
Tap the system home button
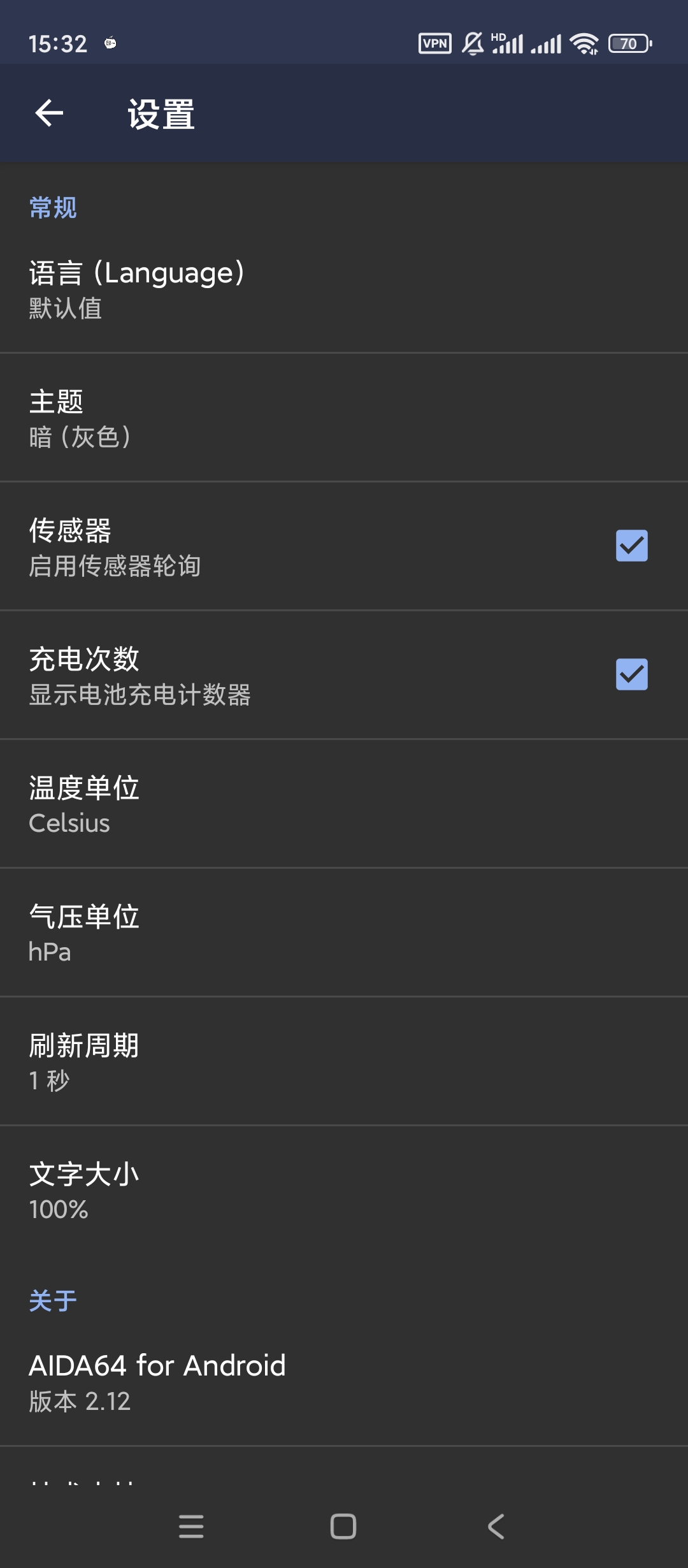pos(343,1527)
